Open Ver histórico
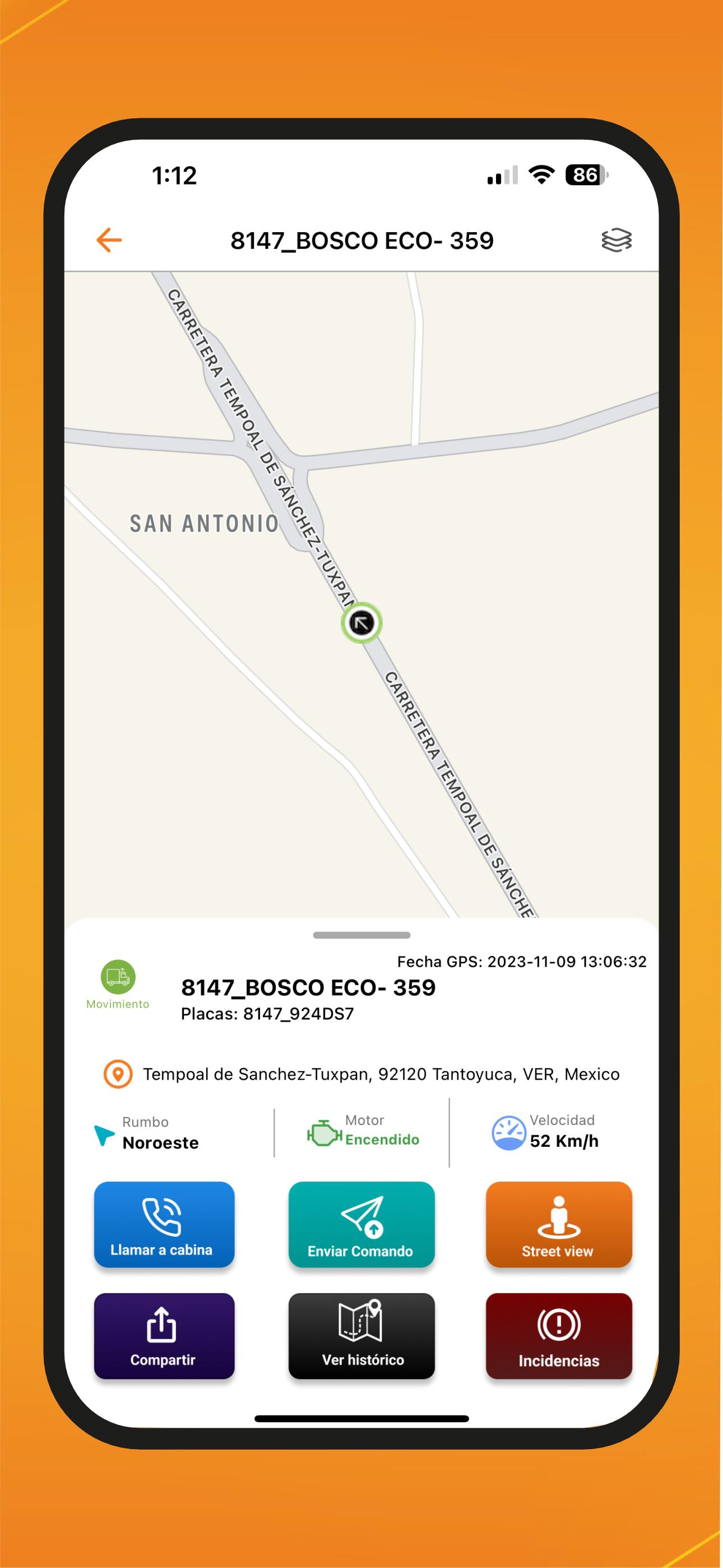 click(361, 1335)
